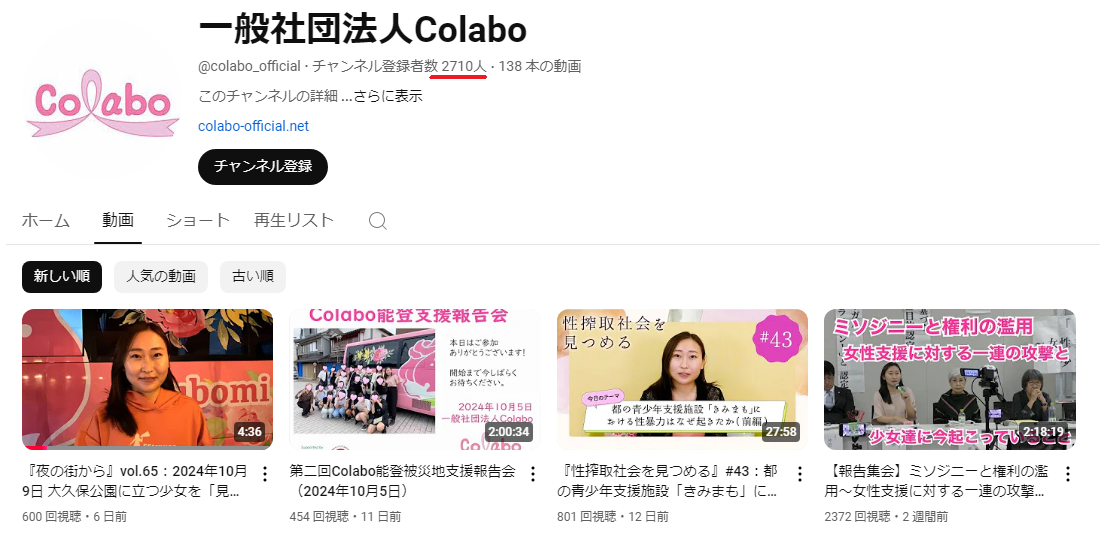Sort videos by 新しい順
This screenshot has width=1100, height=540.
pos(62,277)
